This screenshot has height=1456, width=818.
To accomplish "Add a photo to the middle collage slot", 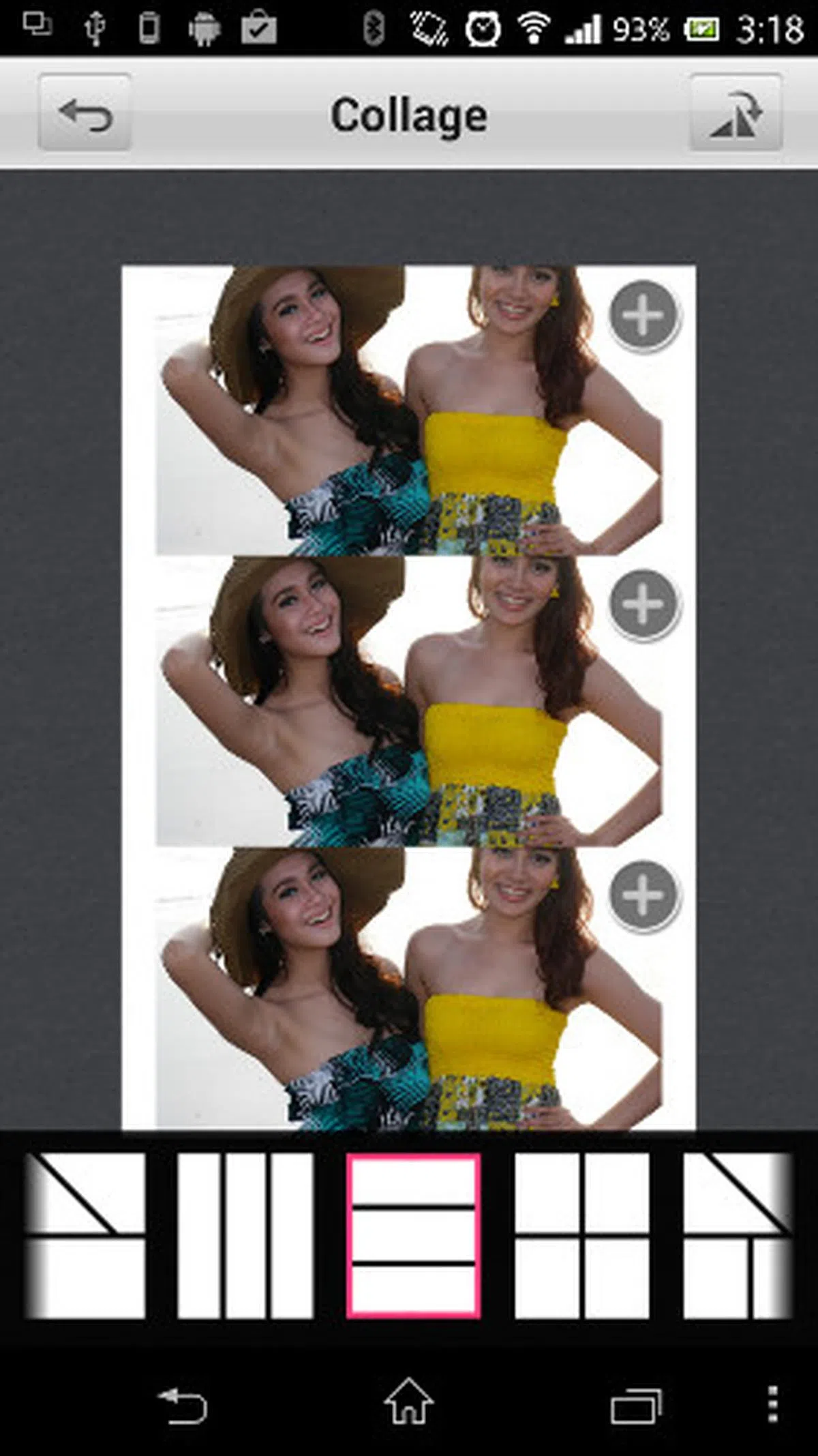I will click(644, 605).
